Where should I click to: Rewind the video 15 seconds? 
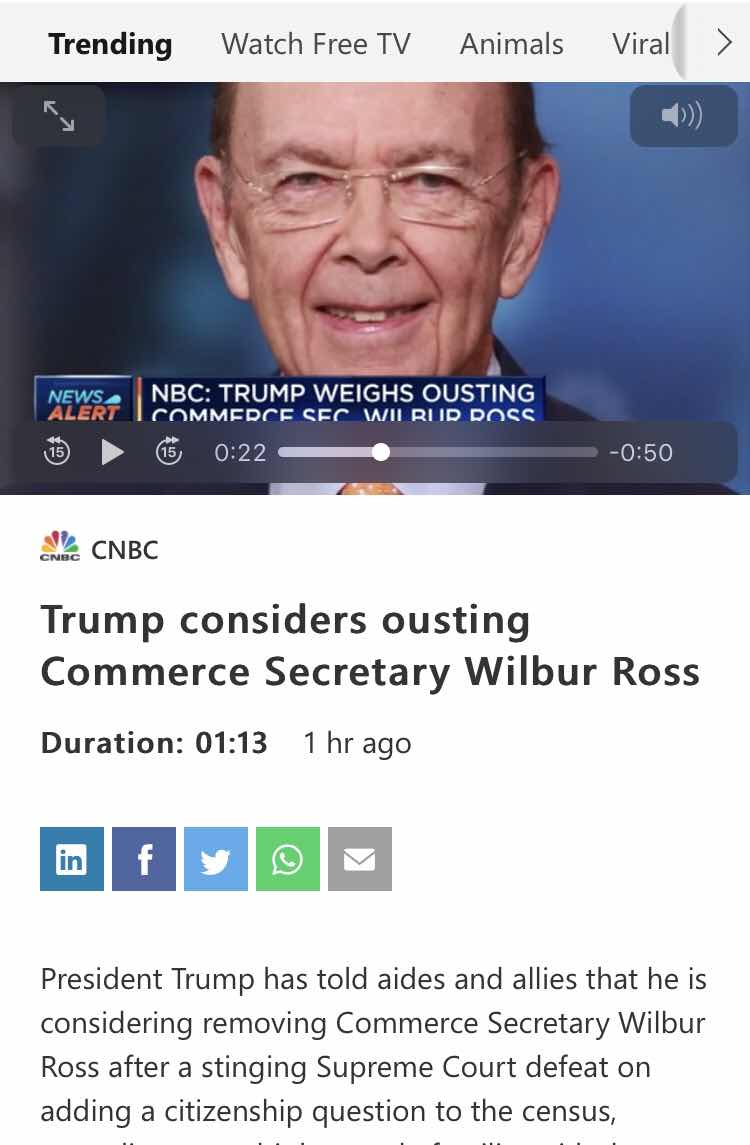(56, 451)
